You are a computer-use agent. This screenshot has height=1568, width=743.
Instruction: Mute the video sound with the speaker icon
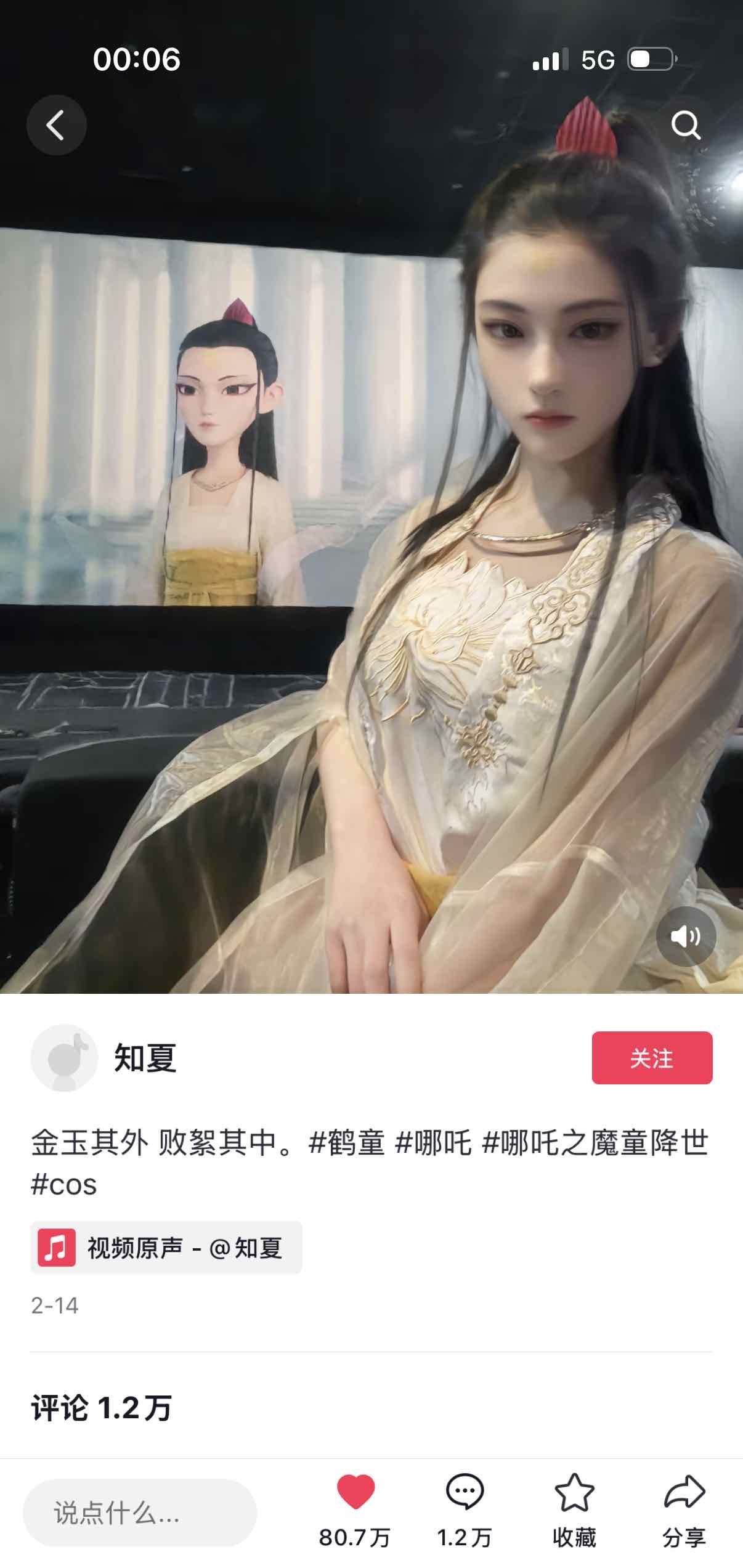pyautogui.click(x=686, y=936)
